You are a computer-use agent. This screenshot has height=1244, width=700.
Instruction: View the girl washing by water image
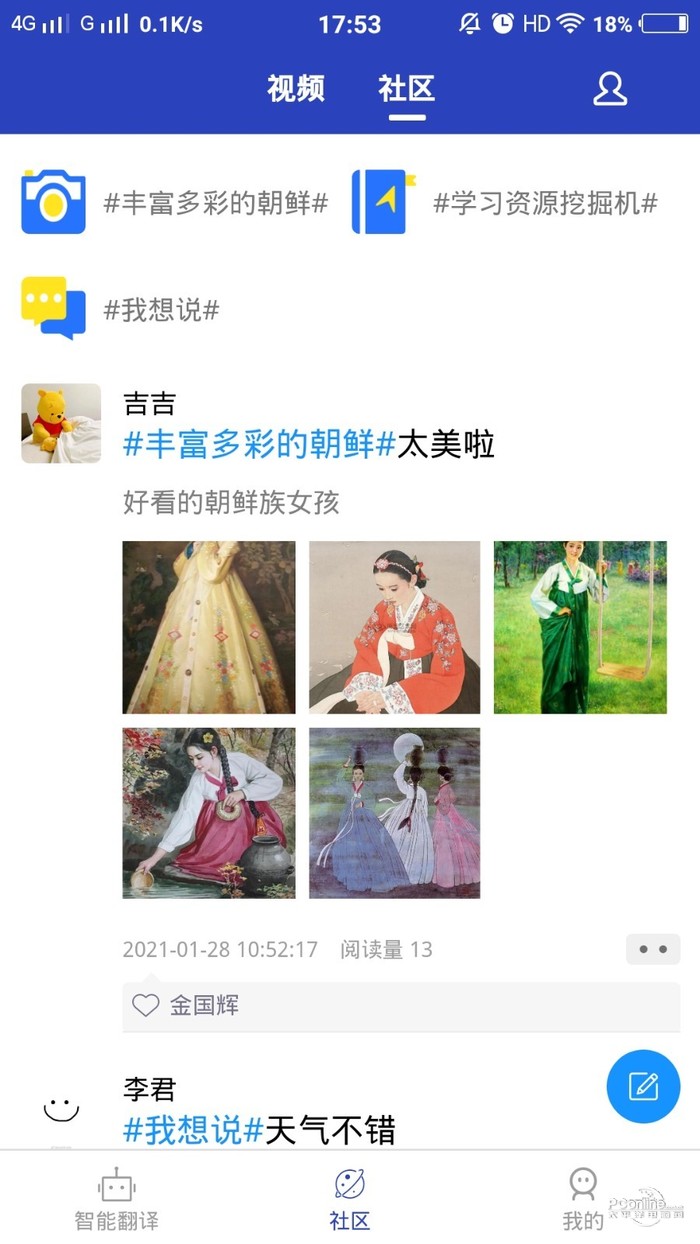click(209, 812)
